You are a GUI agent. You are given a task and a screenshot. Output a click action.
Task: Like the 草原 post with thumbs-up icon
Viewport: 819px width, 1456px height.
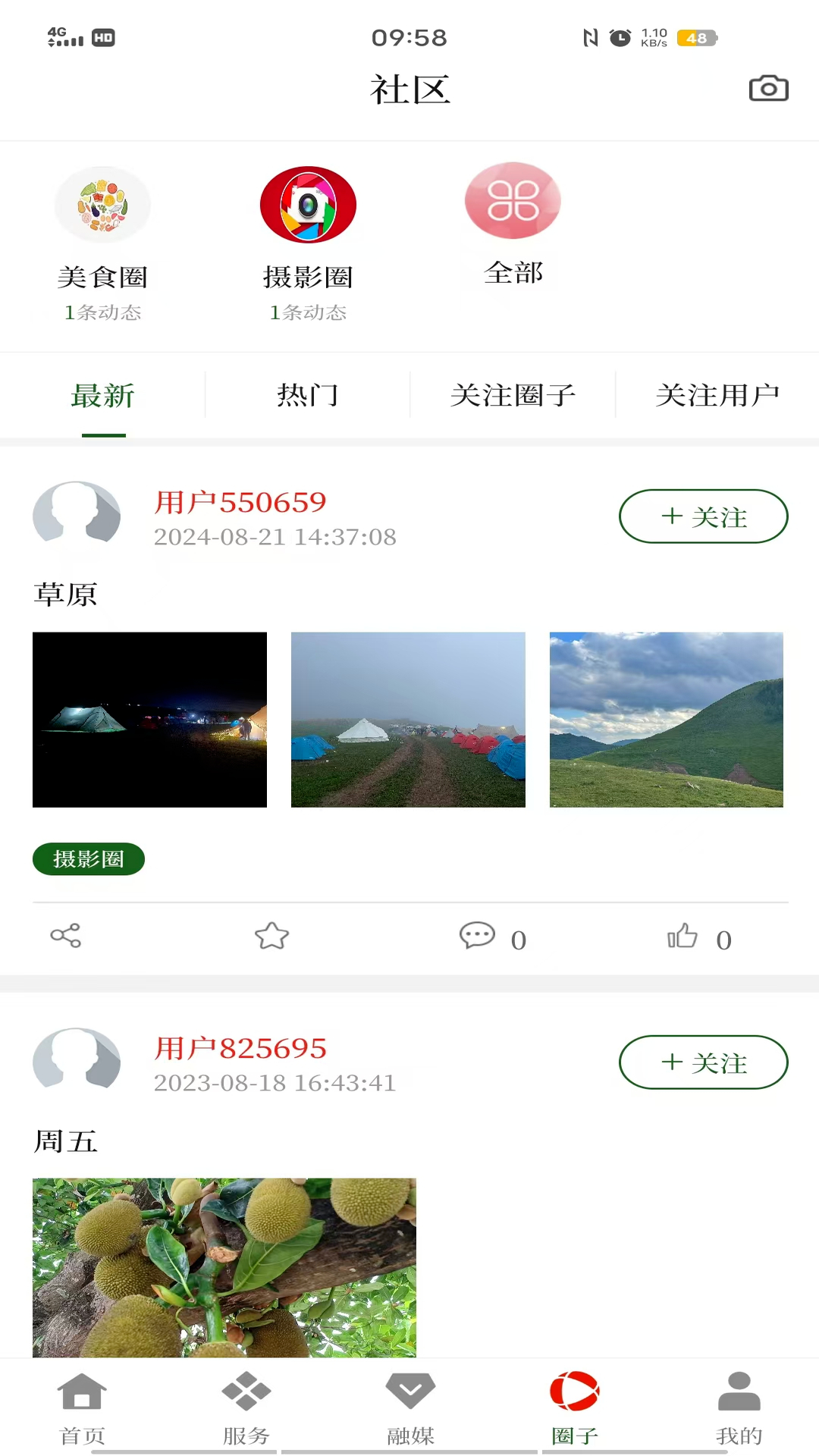[682, 937]
